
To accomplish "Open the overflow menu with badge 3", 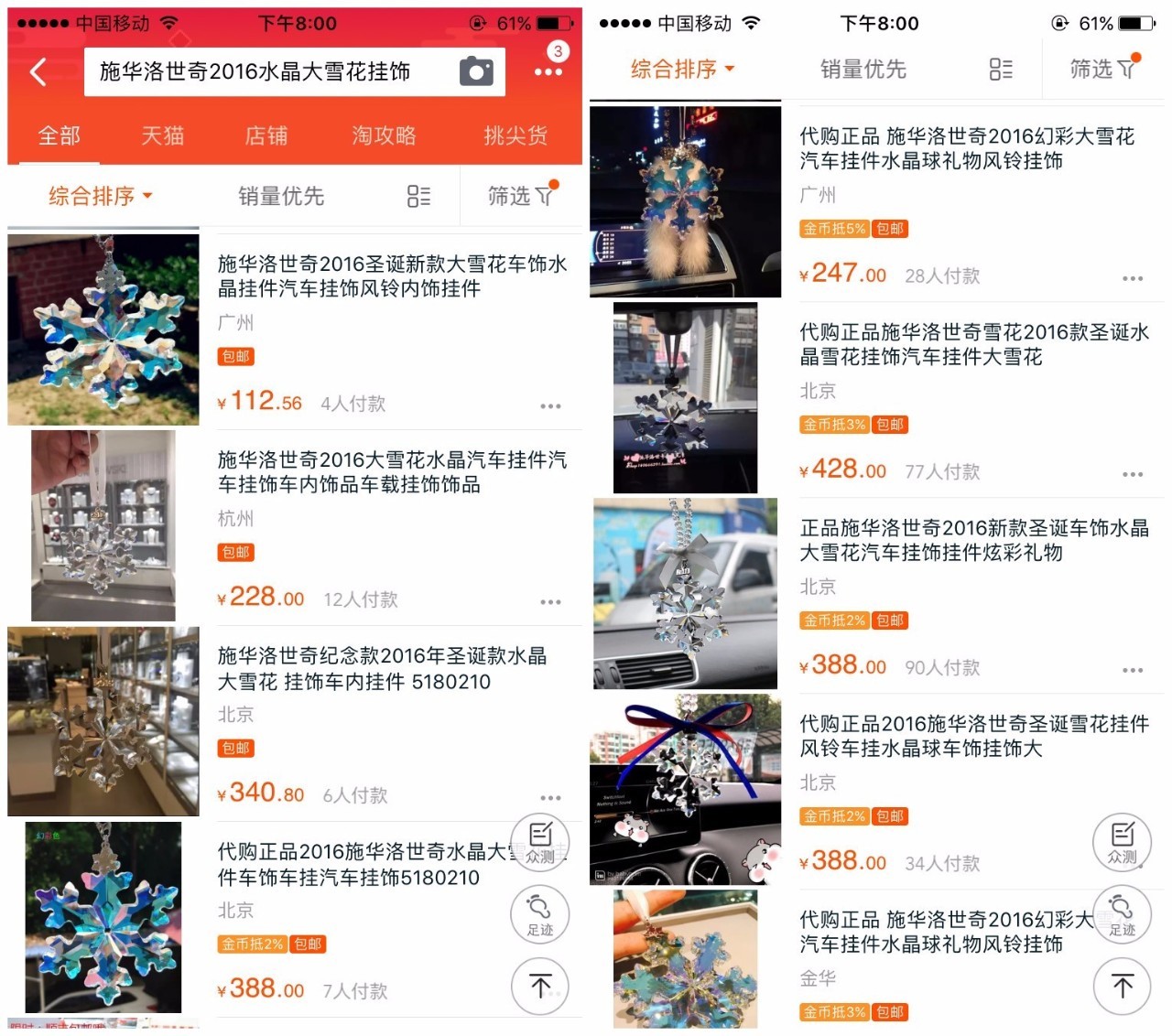I will 548,70.
